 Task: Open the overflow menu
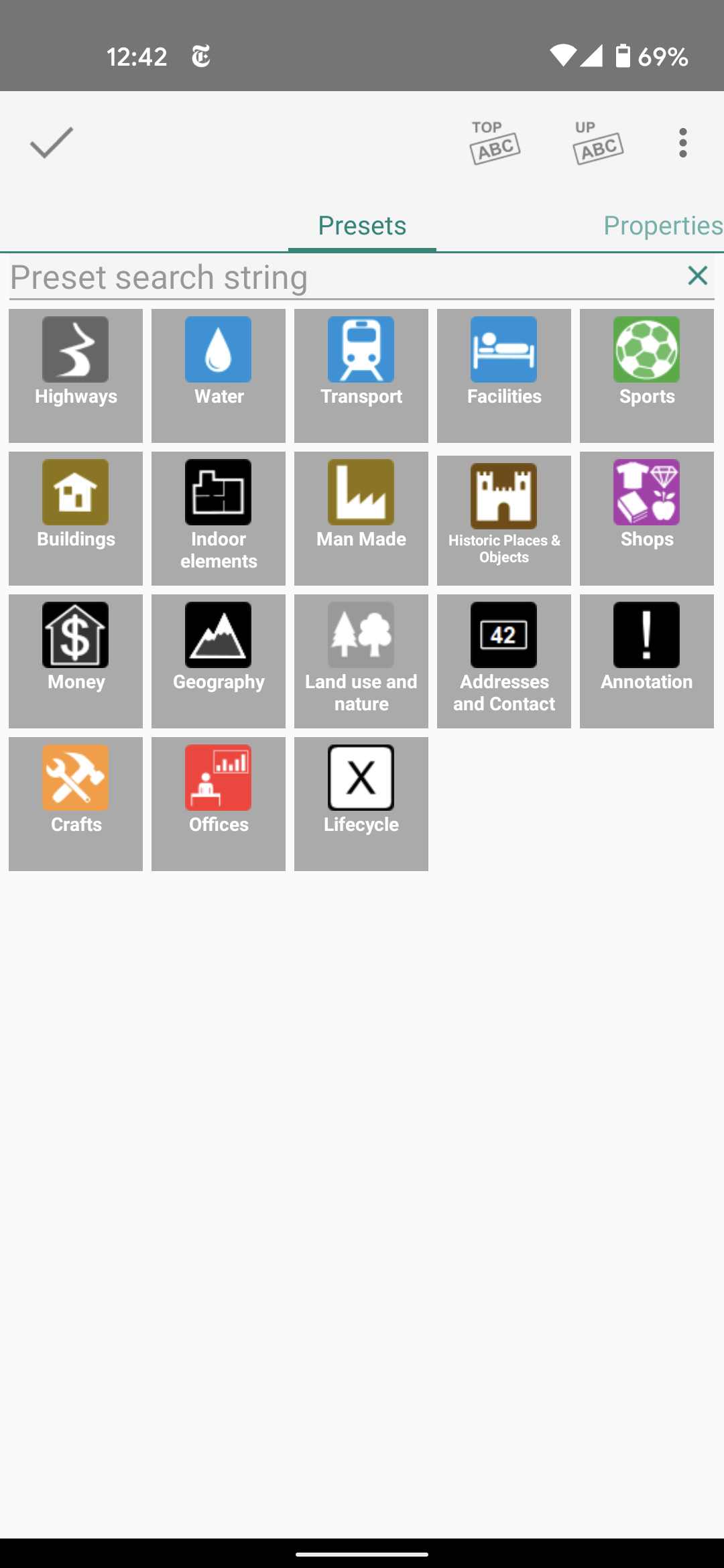pyautogui.click(x=682, y=143)
